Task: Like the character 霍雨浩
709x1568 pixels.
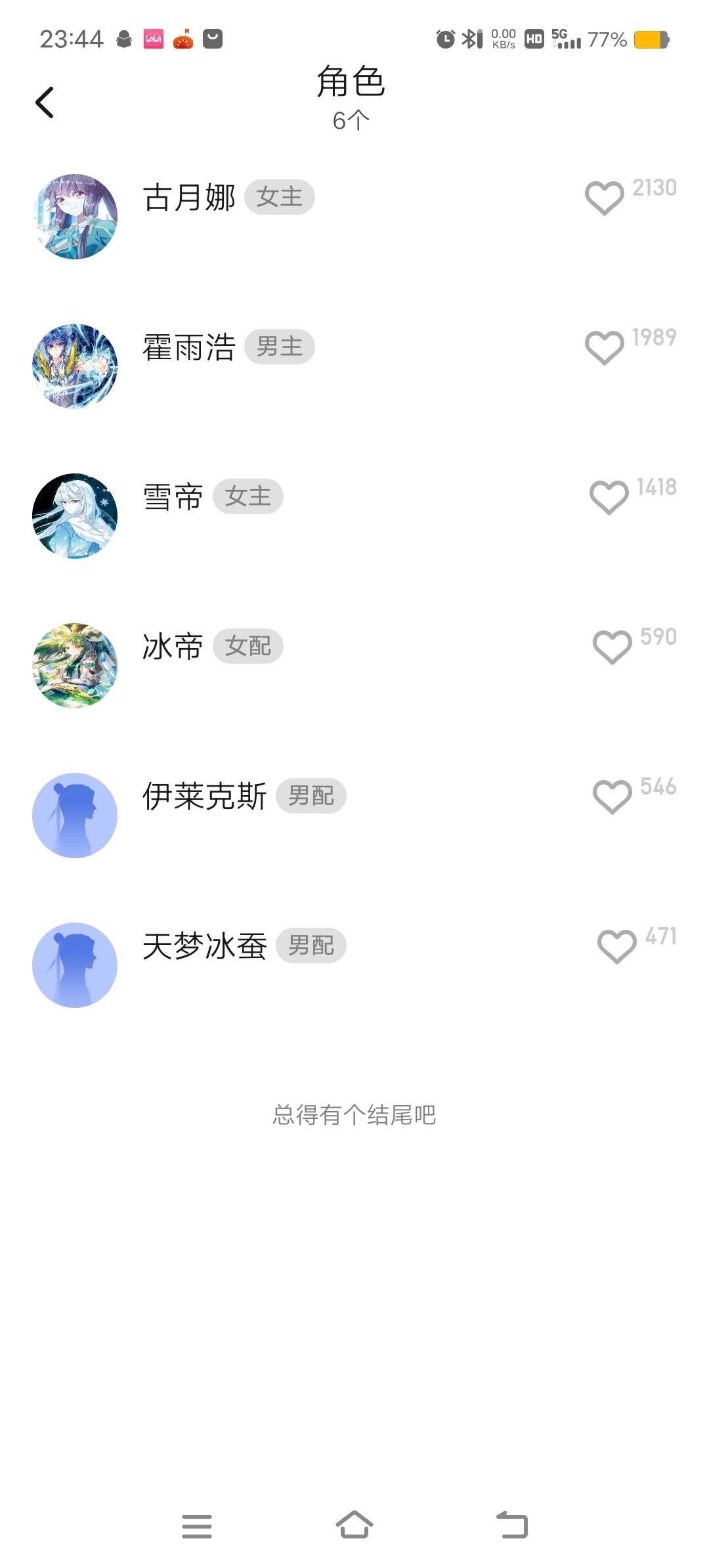Action: (x=604, y=347)
